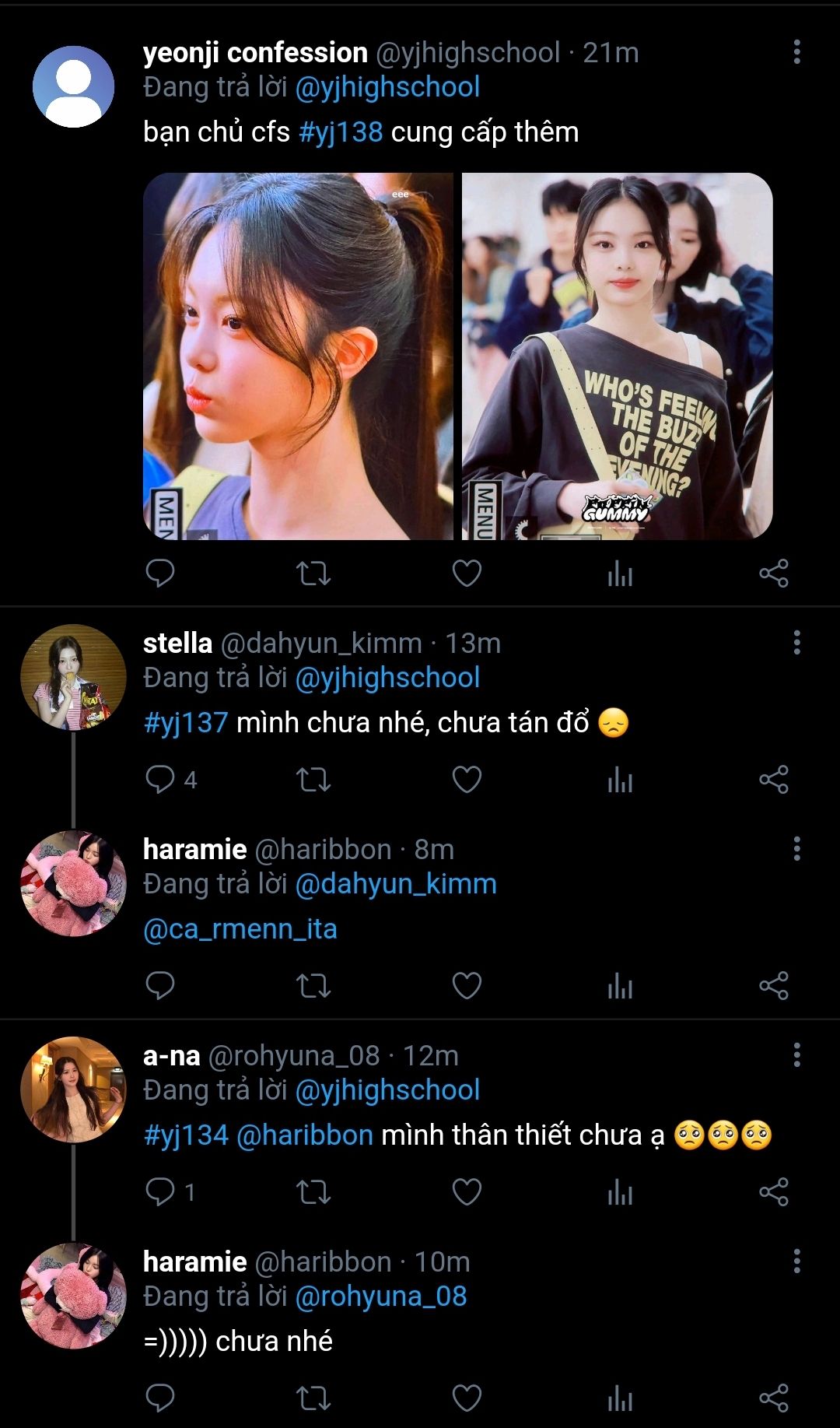This screenshot has width=840, height=1428.
Task: Retweet a-na's #yj134 tweet
Action: coord(313,1191)
